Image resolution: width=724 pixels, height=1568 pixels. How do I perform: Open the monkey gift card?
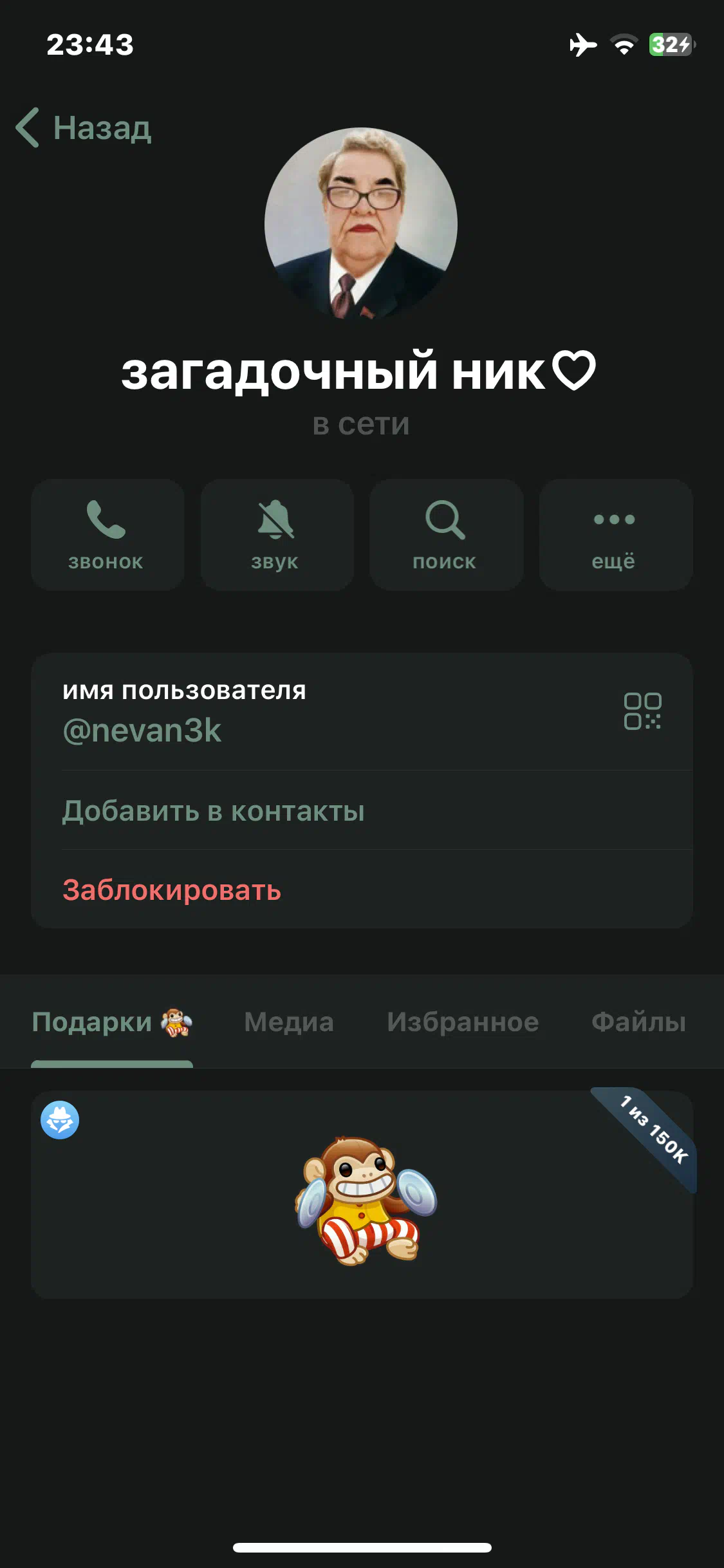point(362,1194)
